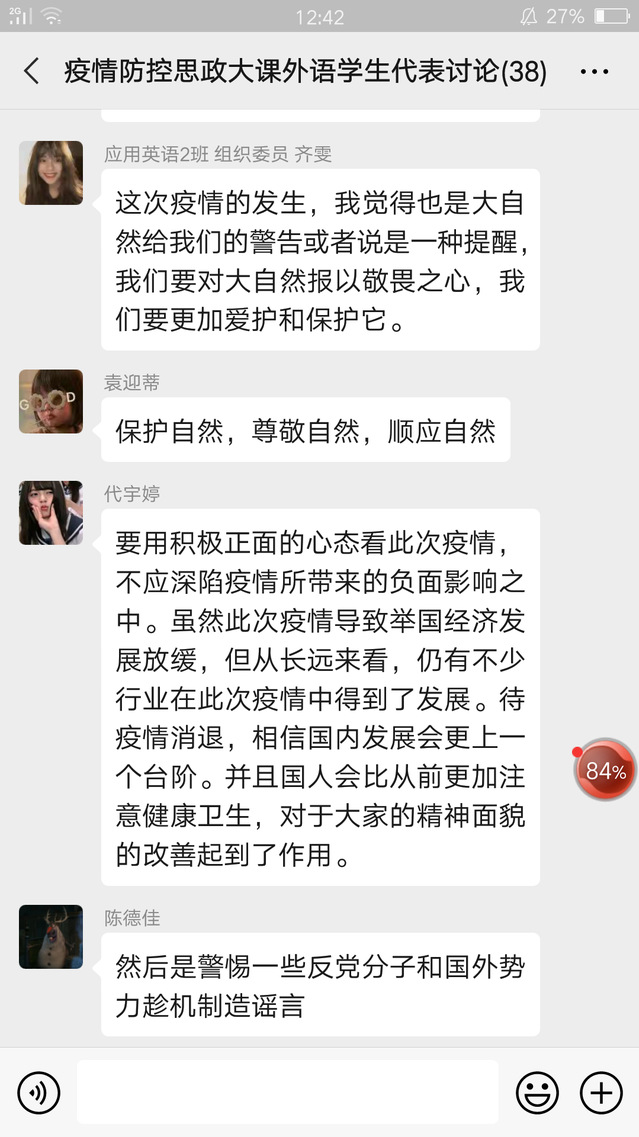Switch to voice message input
Image resolution: width=639 pixels, height=1137 pixels.
[39, 1093]
